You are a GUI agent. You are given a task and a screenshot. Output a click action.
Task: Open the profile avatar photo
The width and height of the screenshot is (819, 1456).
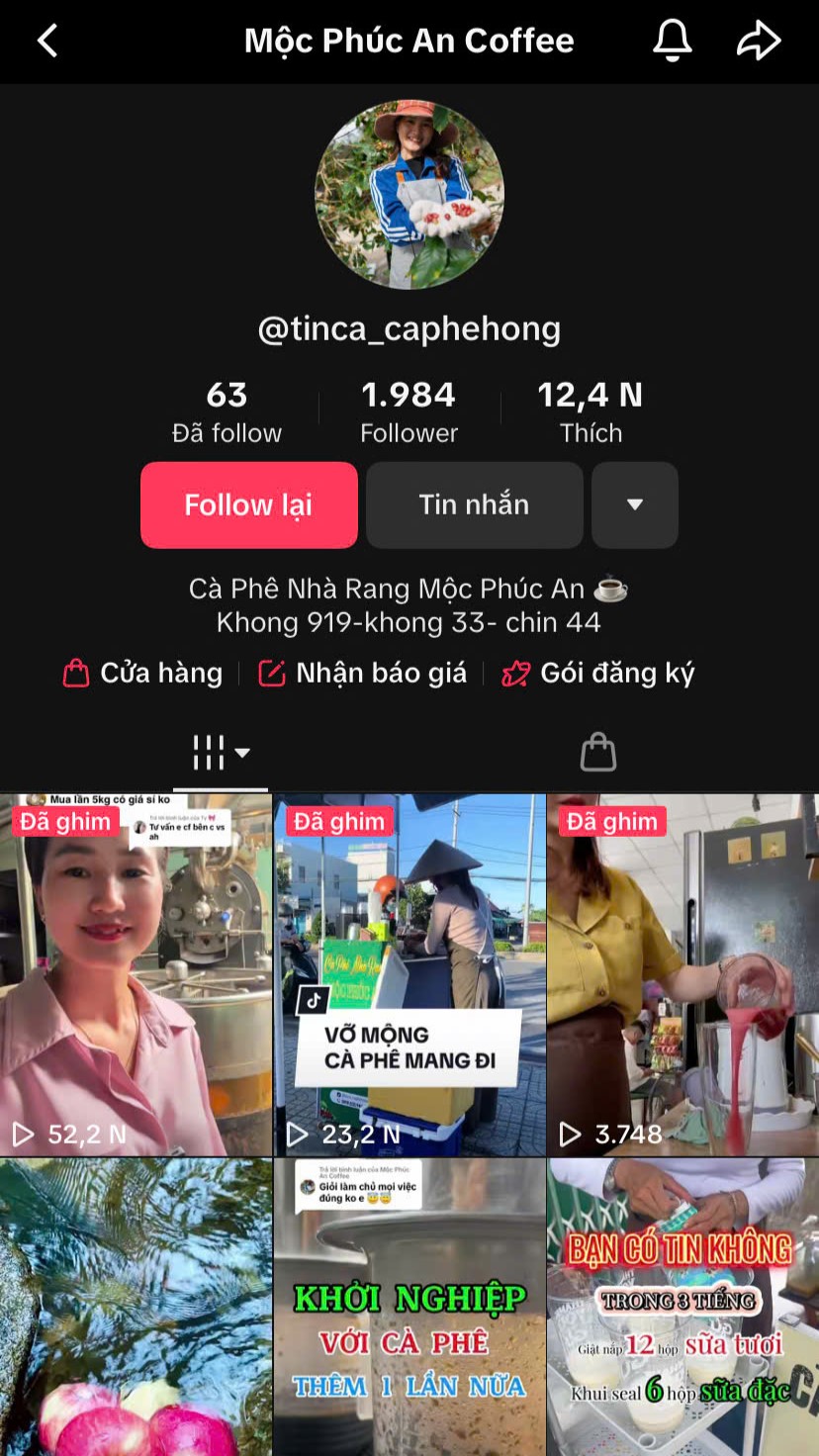click(x=409, y=195)
